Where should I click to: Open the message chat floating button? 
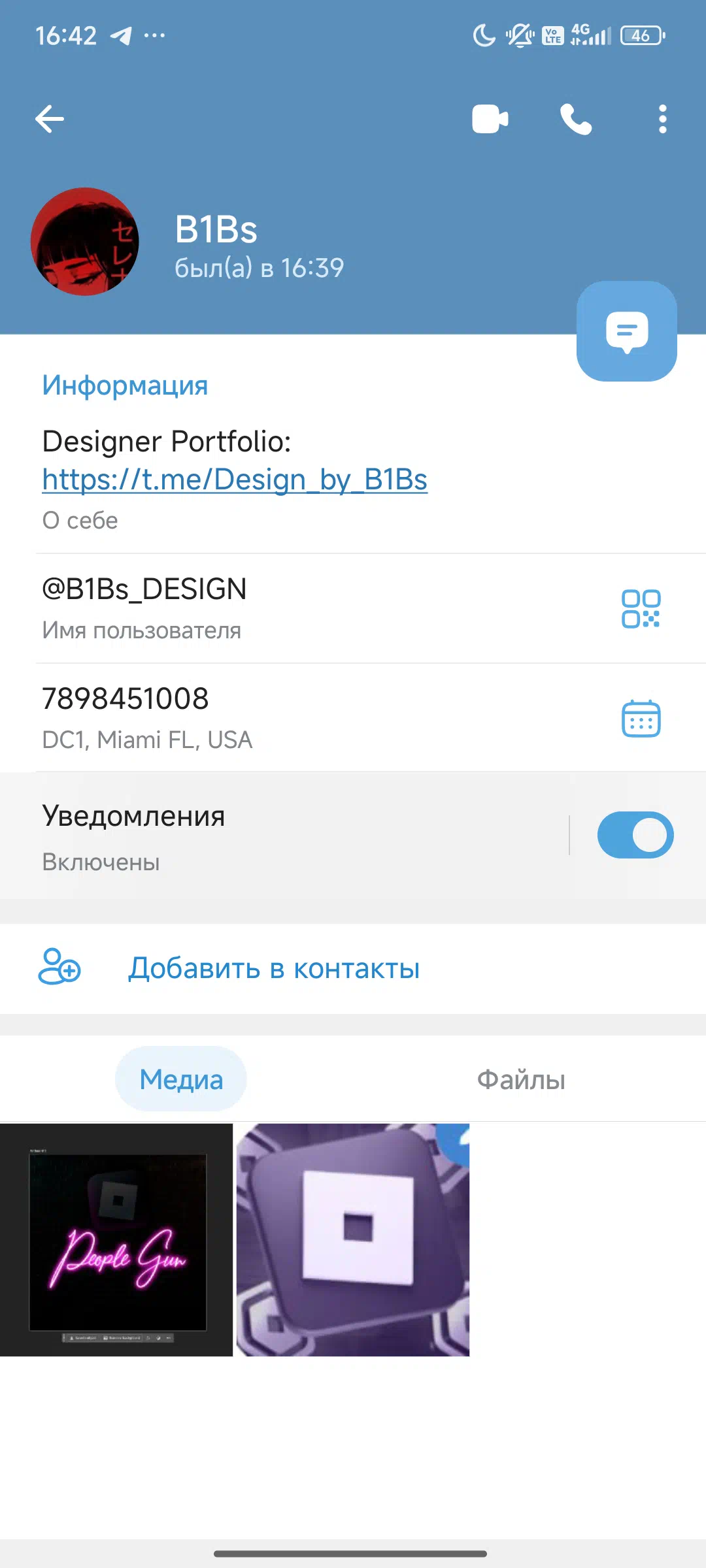pos(626,331)
